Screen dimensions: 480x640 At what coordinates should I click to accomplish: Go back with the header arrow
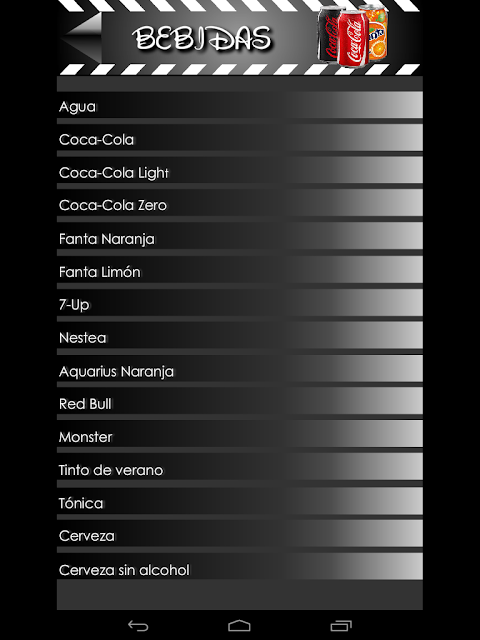pyautogui.click(x=82, y=38)
